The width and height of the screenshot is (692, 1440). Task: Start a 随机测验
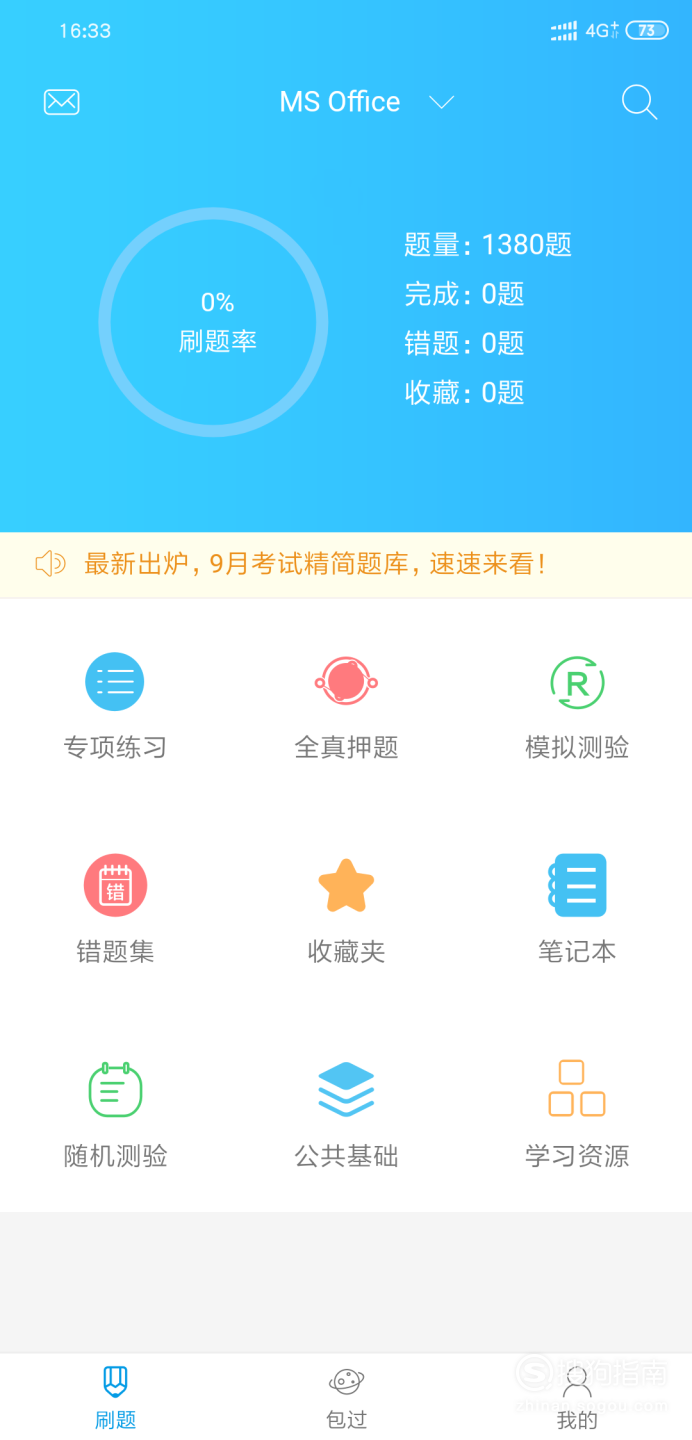click(115, 1115)
